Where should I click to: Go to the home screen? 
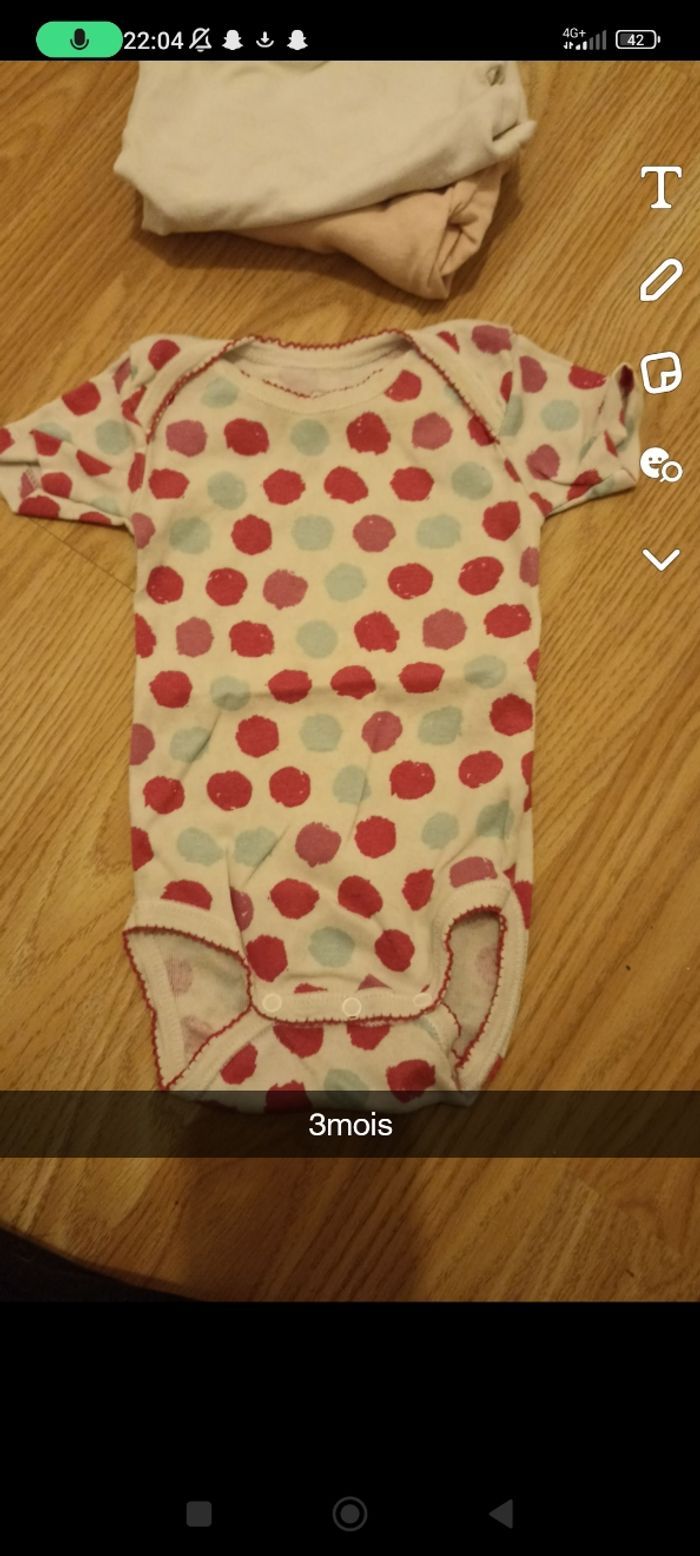350,1513
